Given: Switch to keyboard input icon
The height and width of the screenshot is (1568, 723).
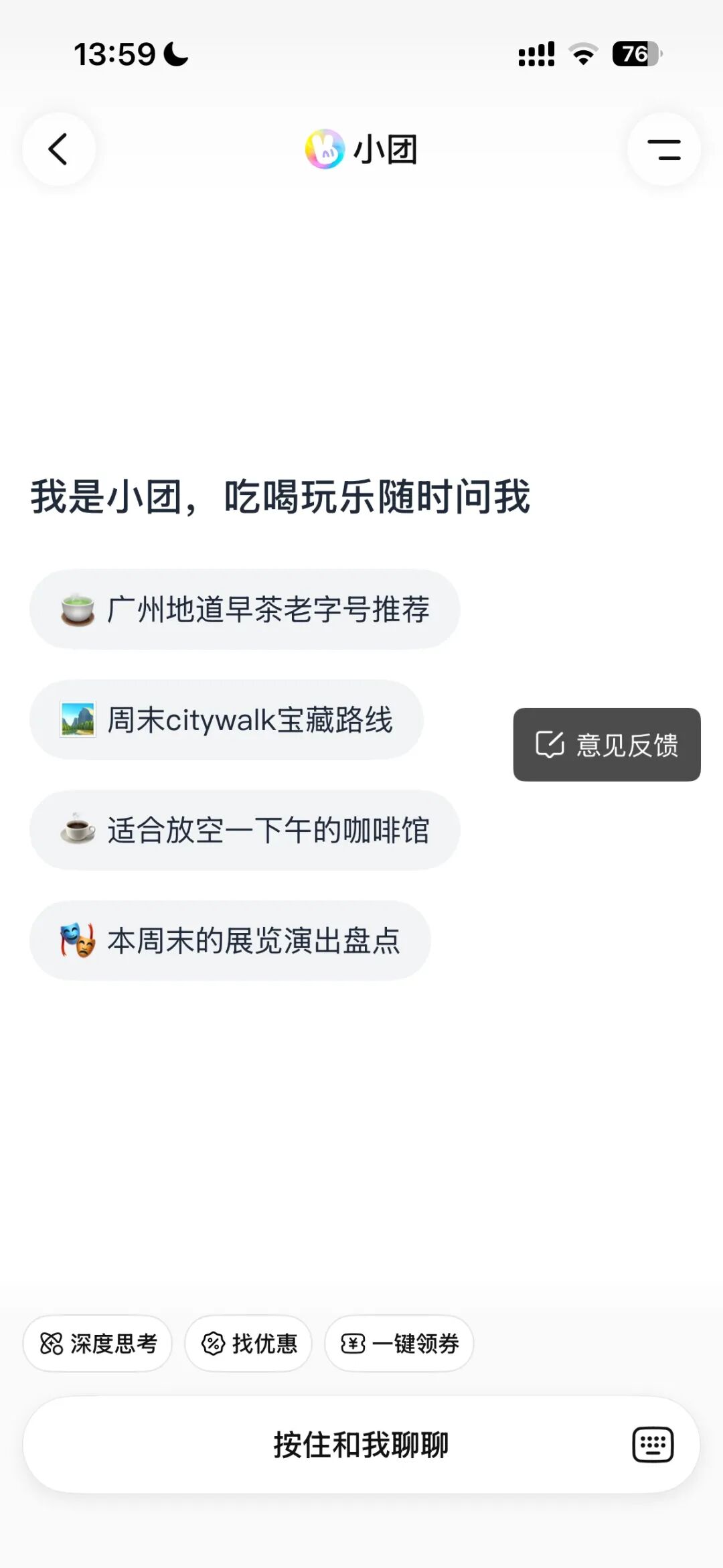Looking at the screenshot, I should 653,1445.
